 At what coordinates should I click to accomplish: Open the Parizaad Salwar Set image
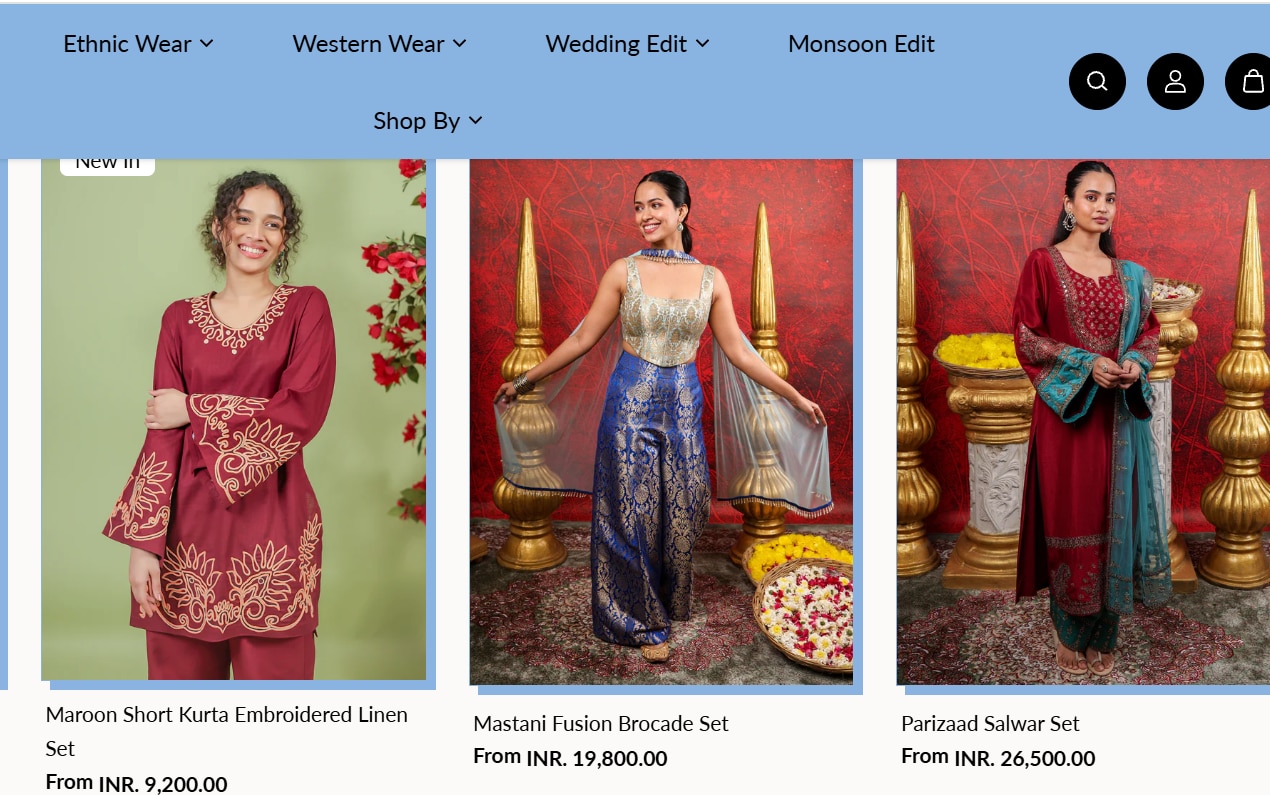click(1083, 420)
